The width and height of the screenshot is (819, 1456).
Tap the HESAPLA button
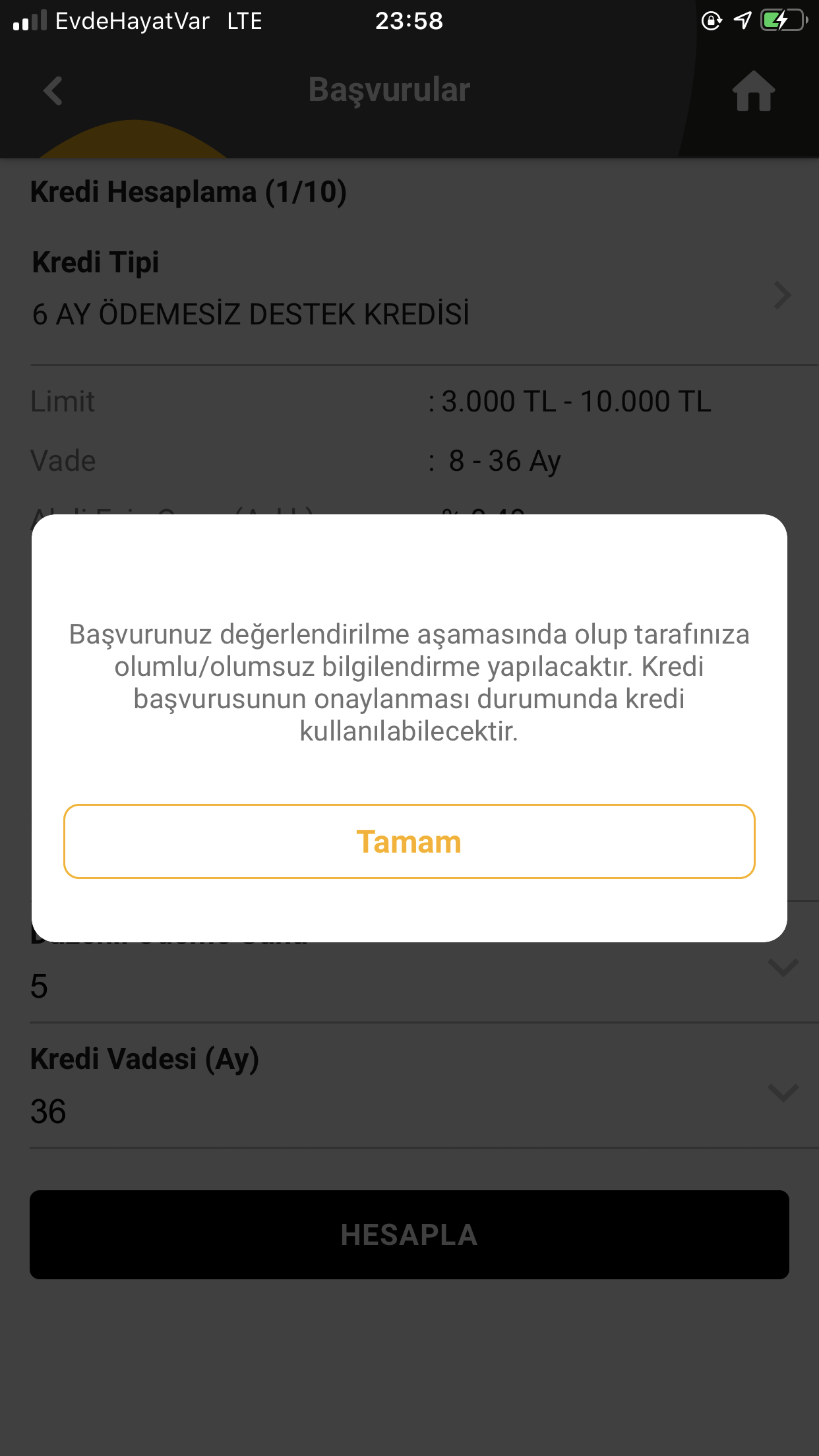pyautogui.click(x=409, y=1234)
